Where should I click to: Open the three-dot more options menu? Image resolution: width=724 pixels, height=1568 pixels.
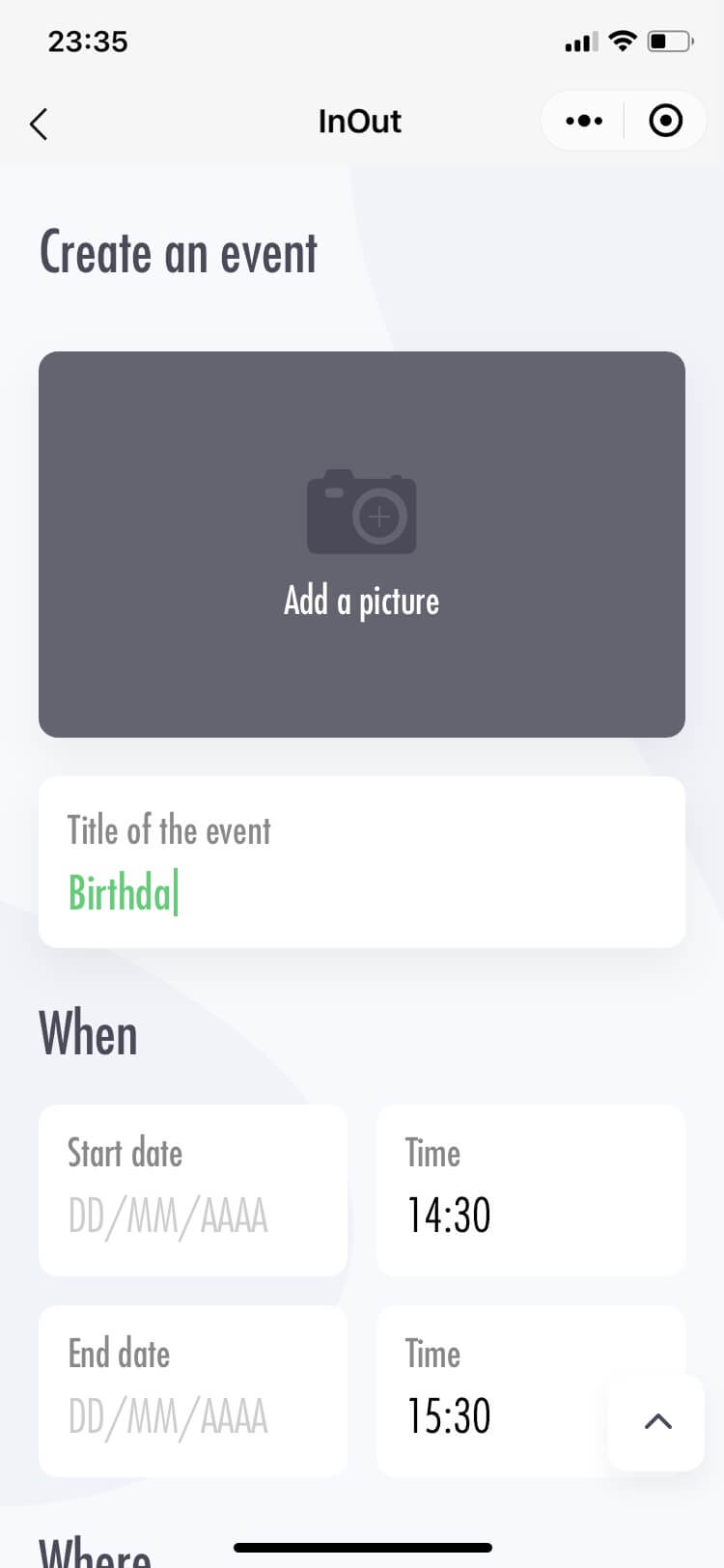tap(584, 121)
